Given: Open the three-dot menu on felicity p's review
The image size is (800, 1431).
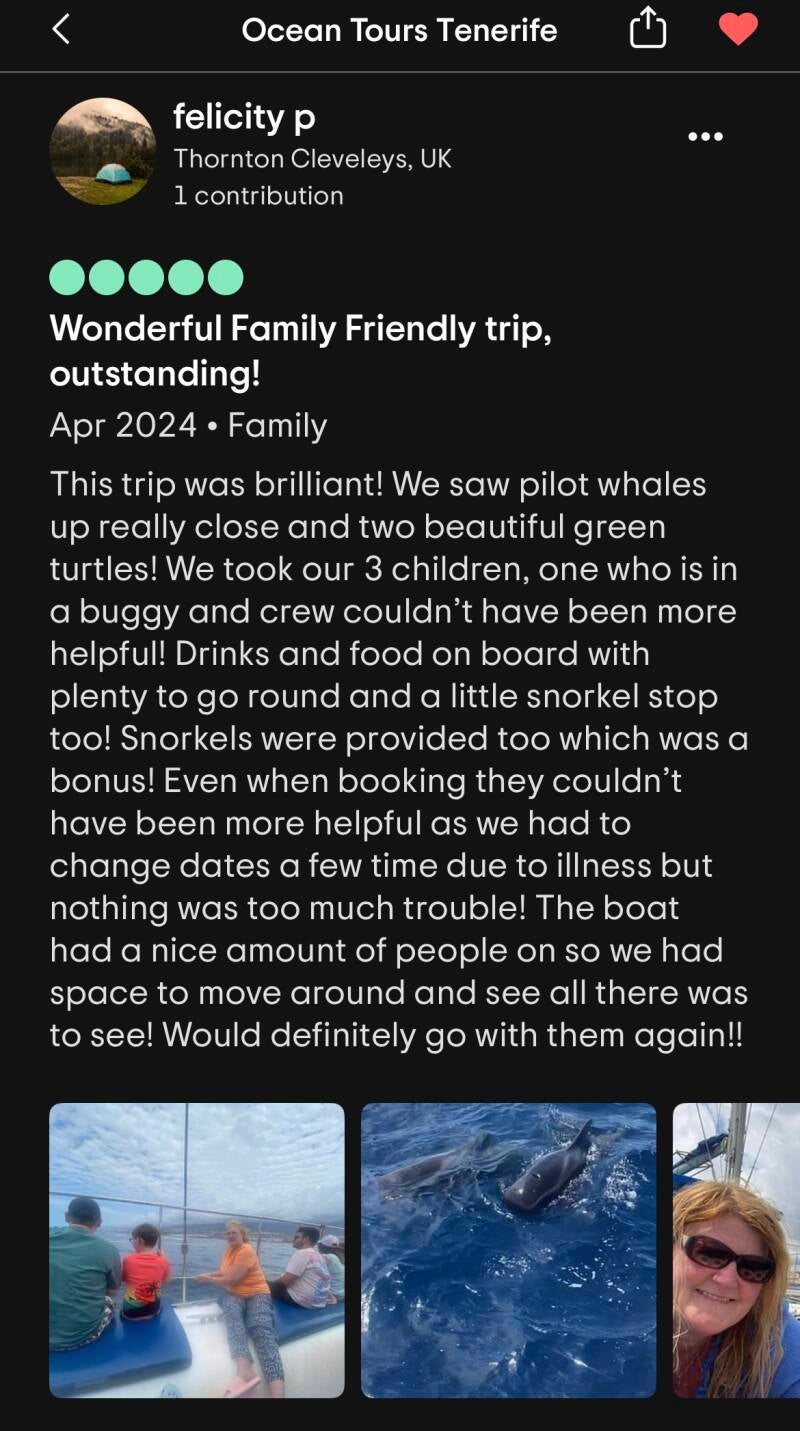Looking at the screenshot, I should tap(705, 137).
